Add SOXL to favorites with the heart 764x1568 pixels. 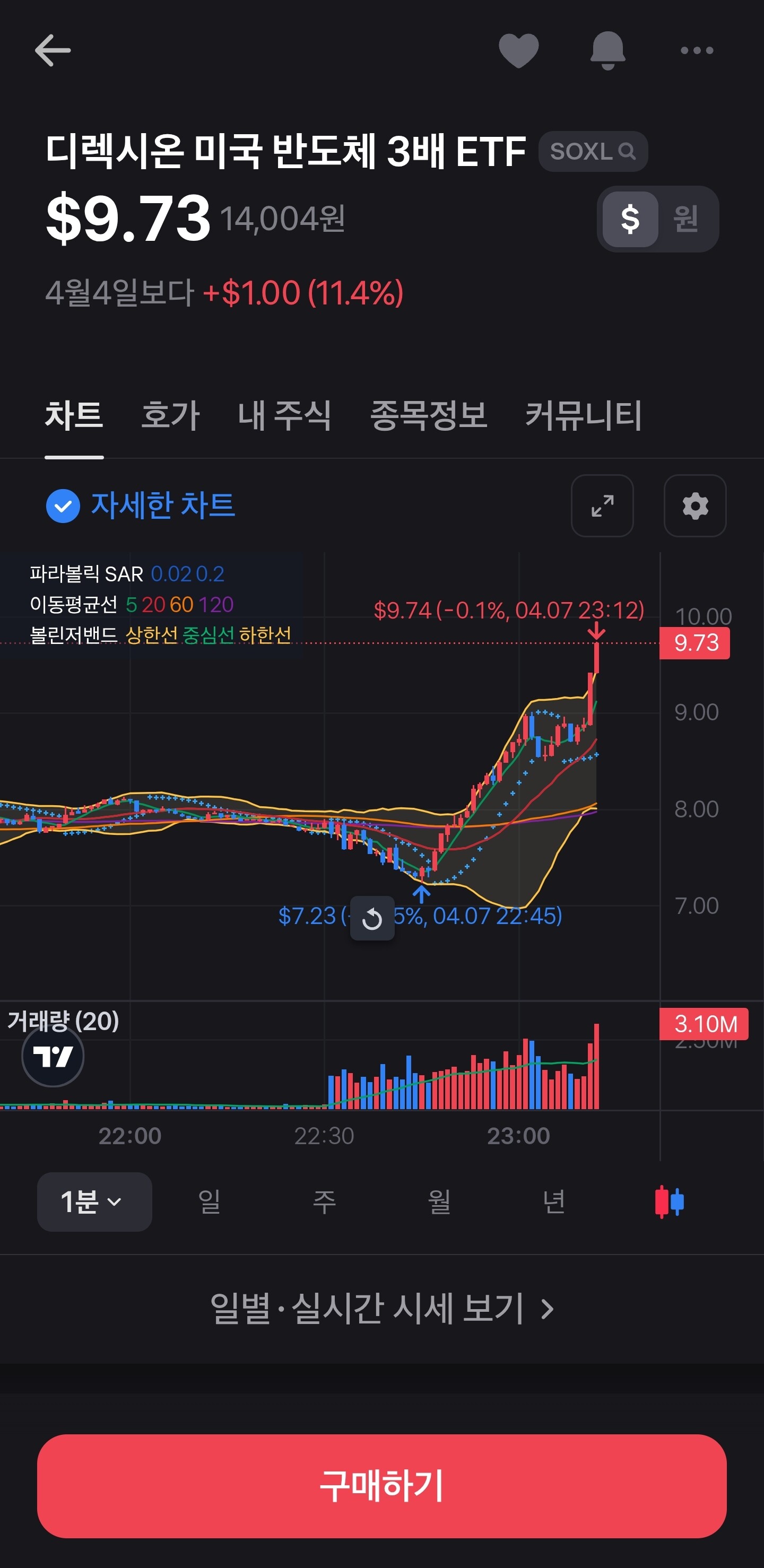(519, 50)
